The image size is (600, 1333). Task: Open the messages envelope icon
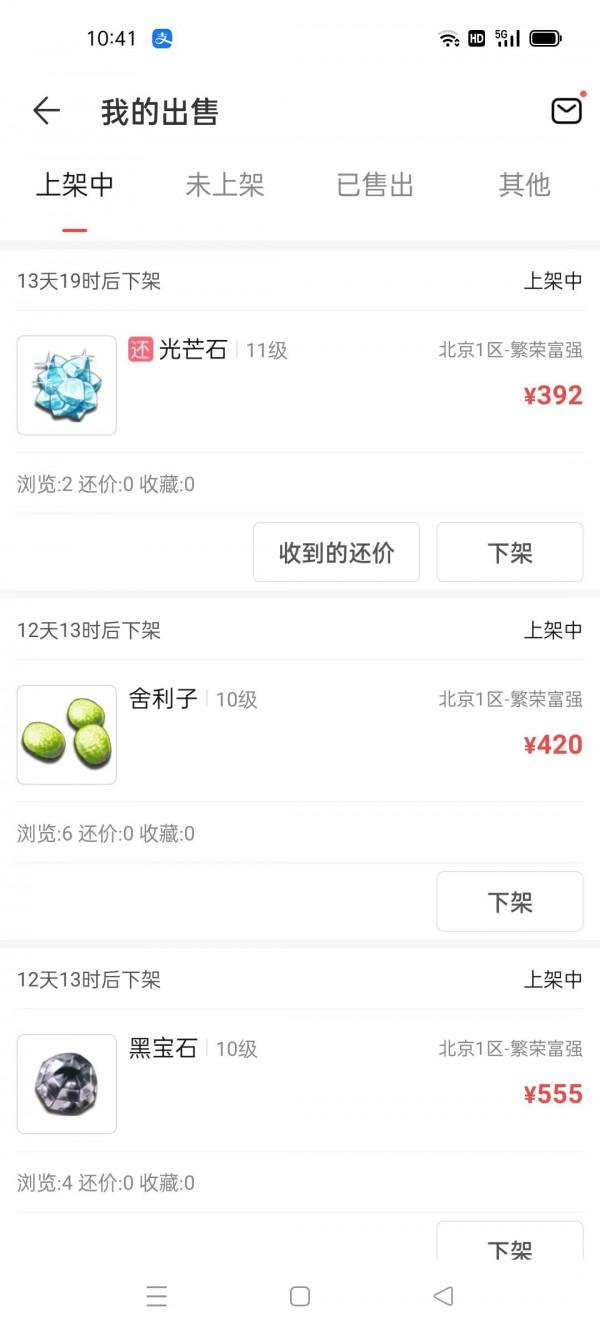coord(566,111)
